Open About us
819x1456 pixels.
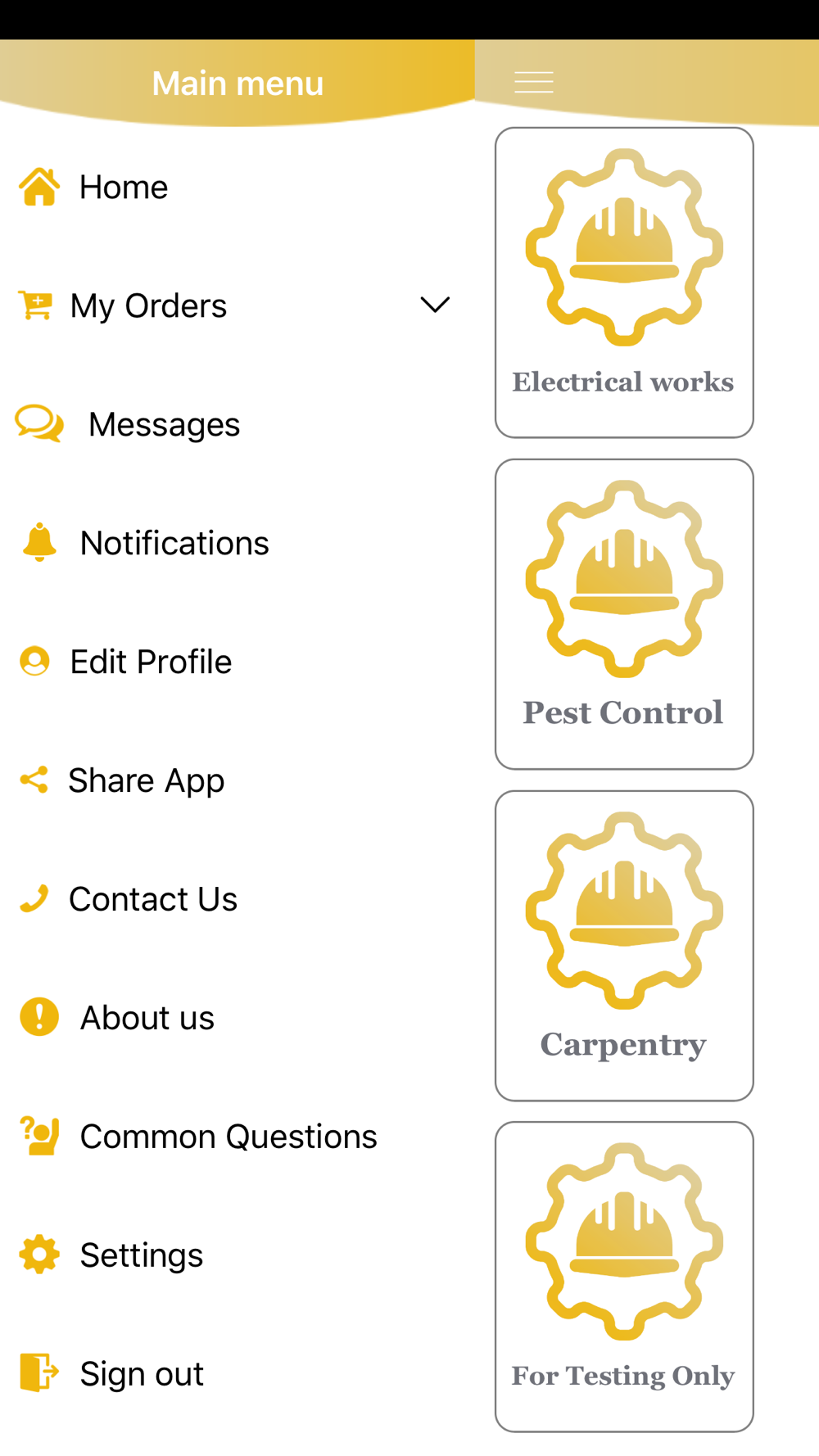pyautogui.click(x=147, y=1018)
